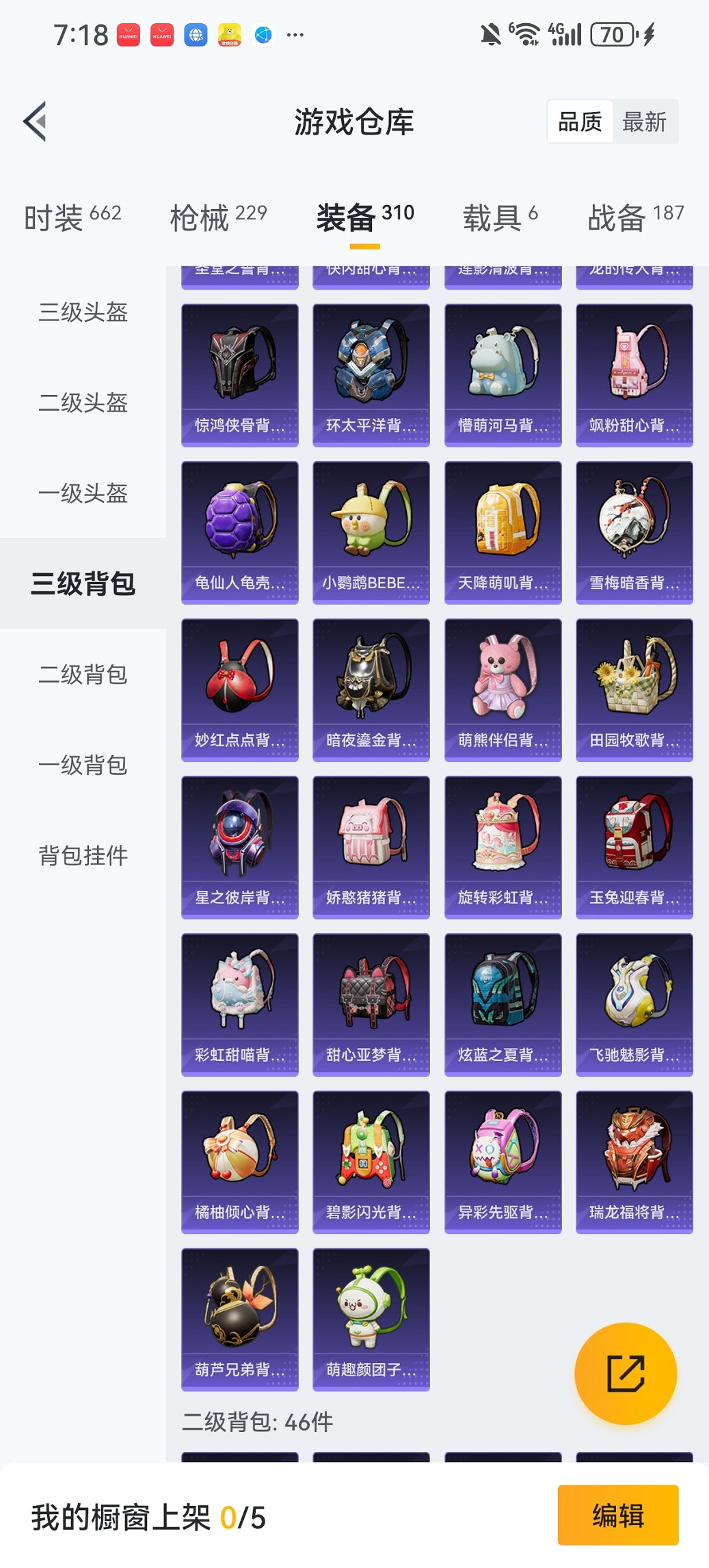This screenshot has width=709, height=1568.
Task: Tap the back arrow to leave 游戏仓库
Action: [36, 120]
